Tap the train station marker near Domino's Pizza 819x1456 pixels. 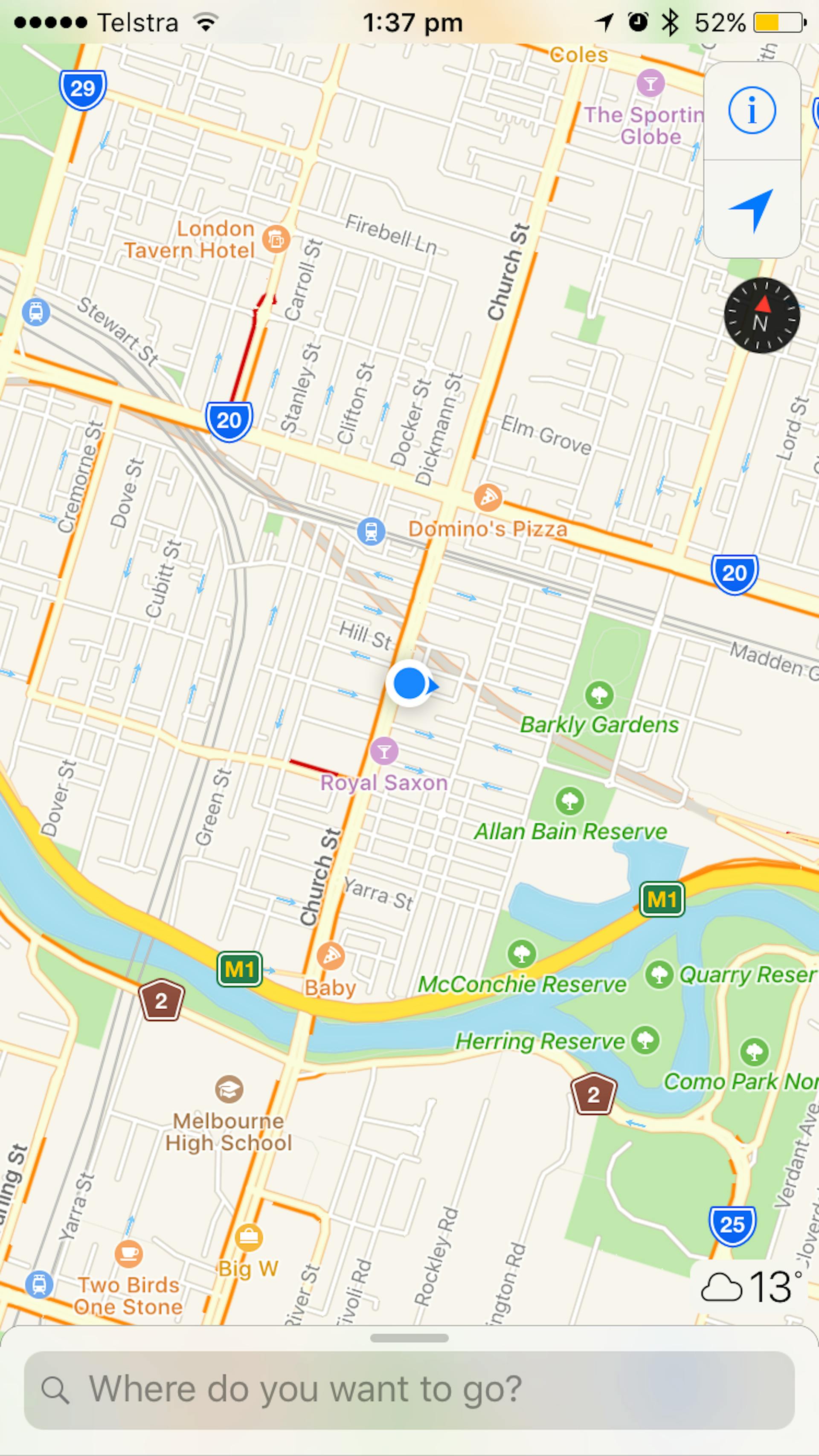371,531
